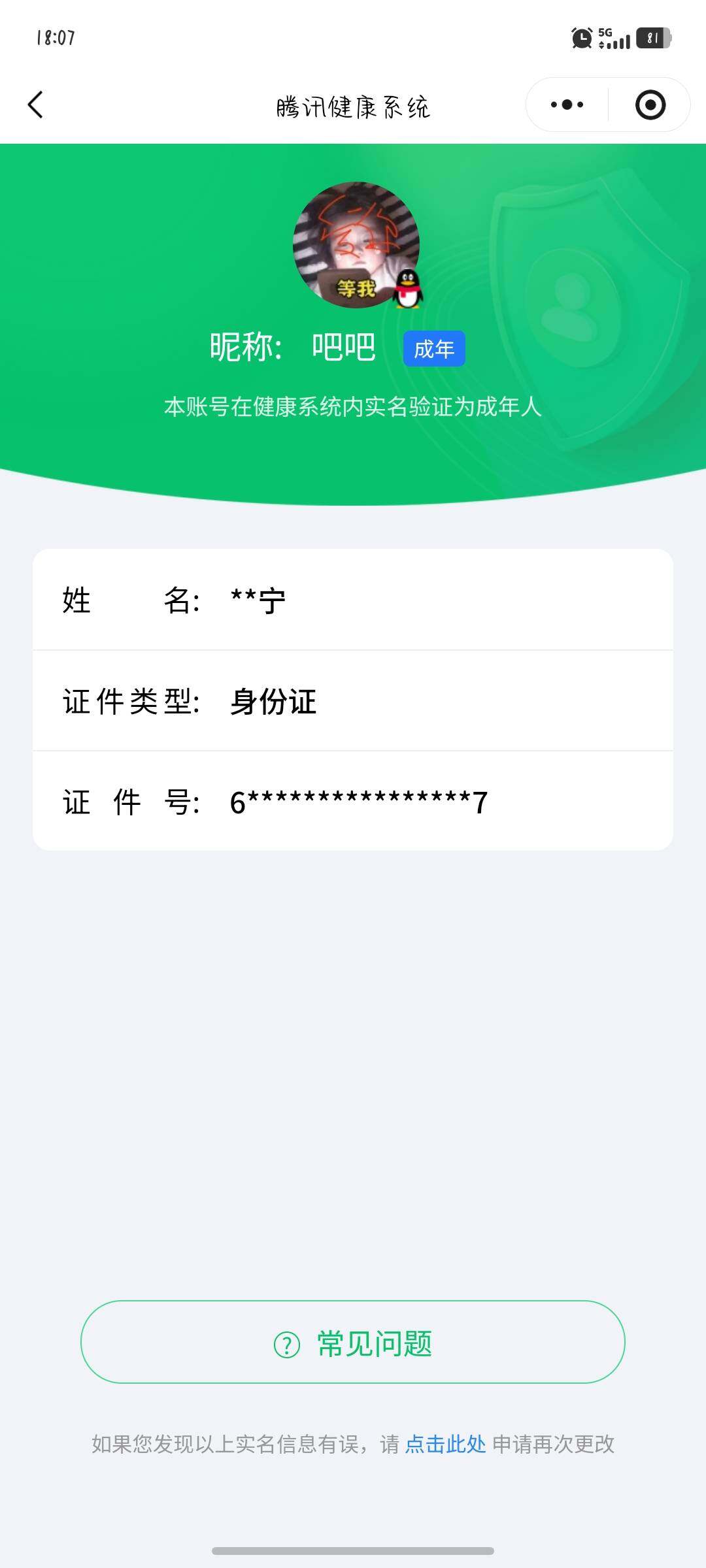Select the 姓名 name row showing **宁

(x=353, y=601)
